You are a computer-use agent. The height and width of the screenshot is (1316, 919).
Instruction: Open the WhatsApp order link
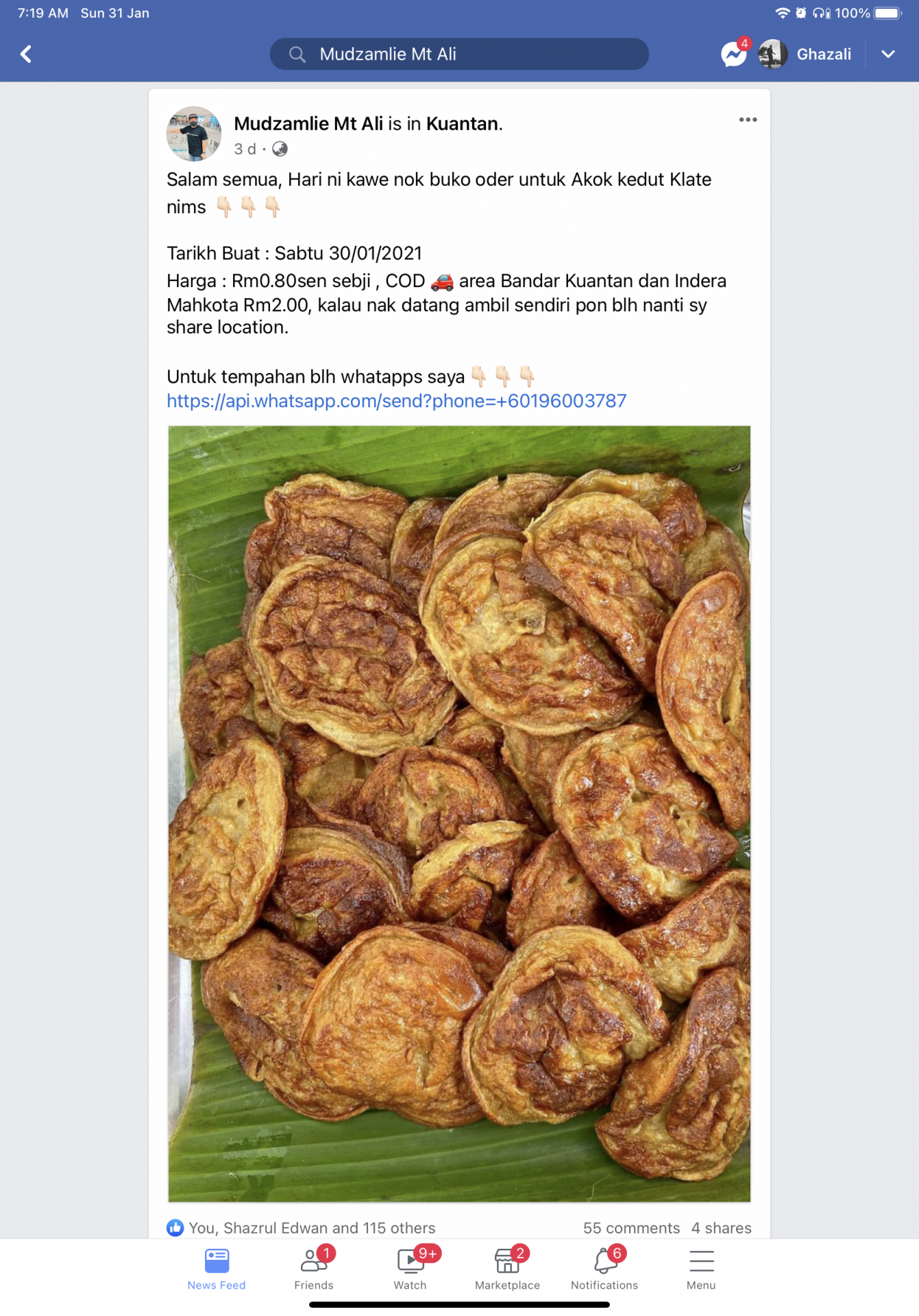point(396,401)
